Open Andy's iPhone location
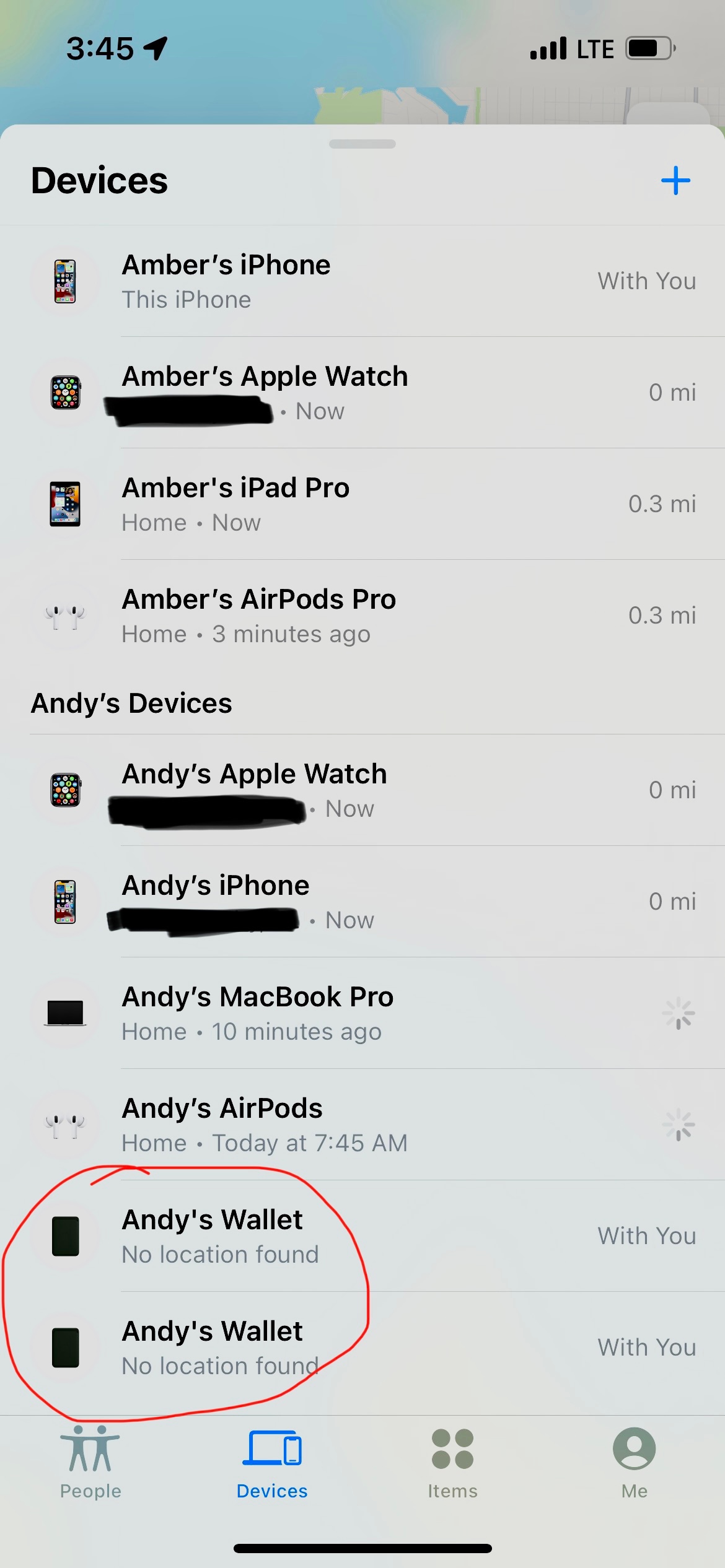 (x=362, y=902)
